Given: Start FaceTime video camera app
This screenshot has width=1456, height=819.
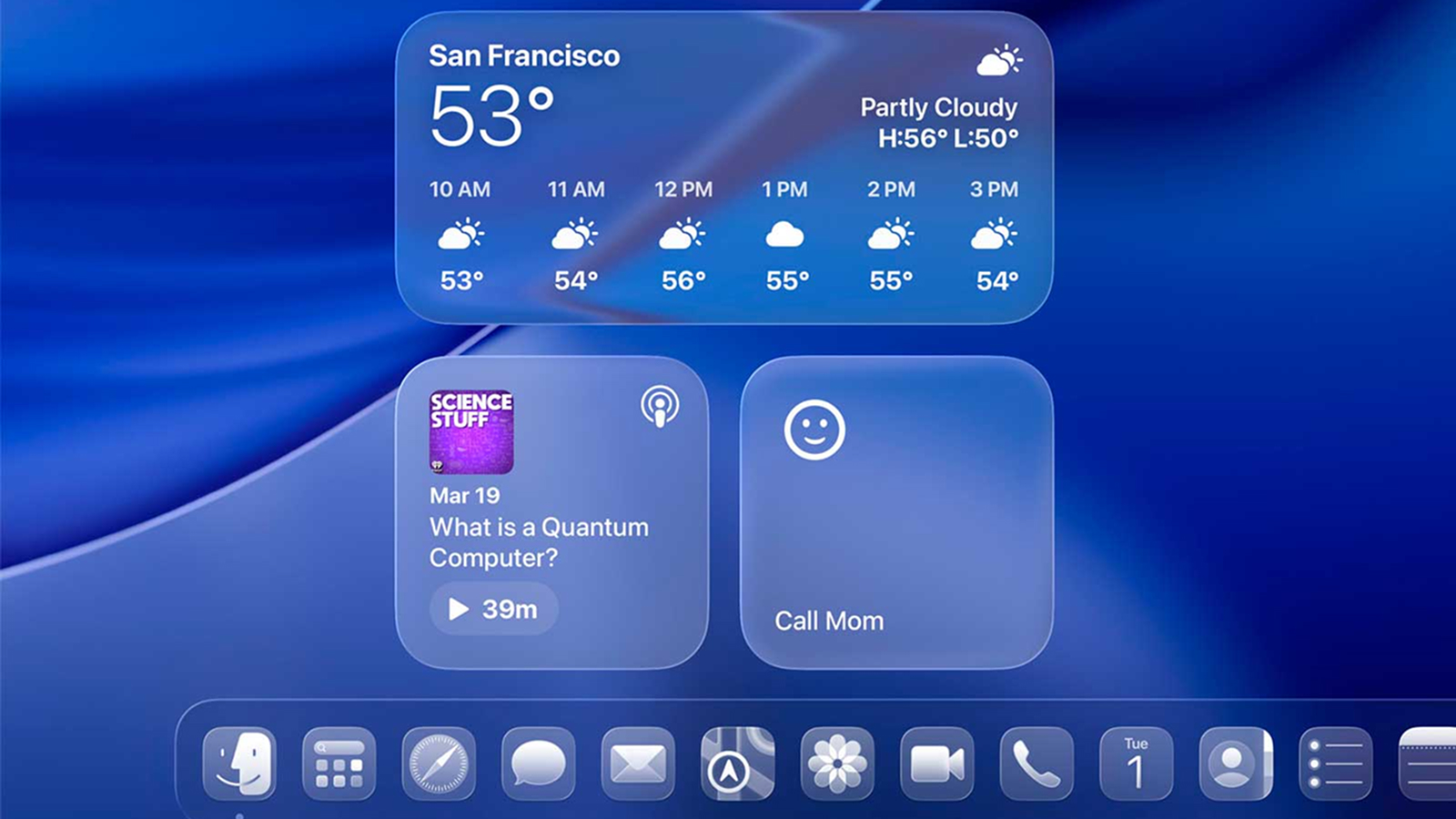Looking at the screenshot, I should tap(937, 763).
